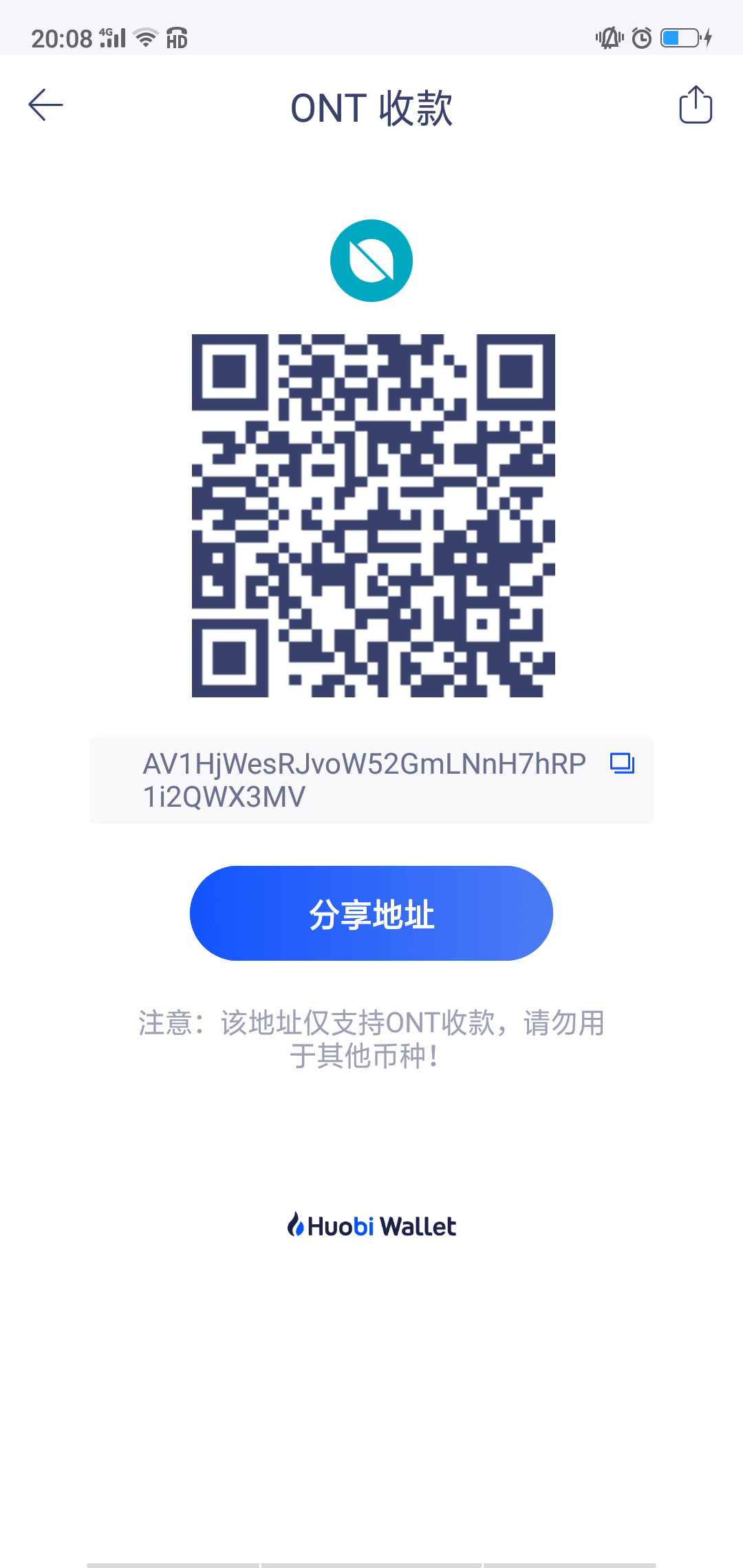The image size is (743, 1568).
Task: Copy the ONT wallet address
Action: (623, 763)
